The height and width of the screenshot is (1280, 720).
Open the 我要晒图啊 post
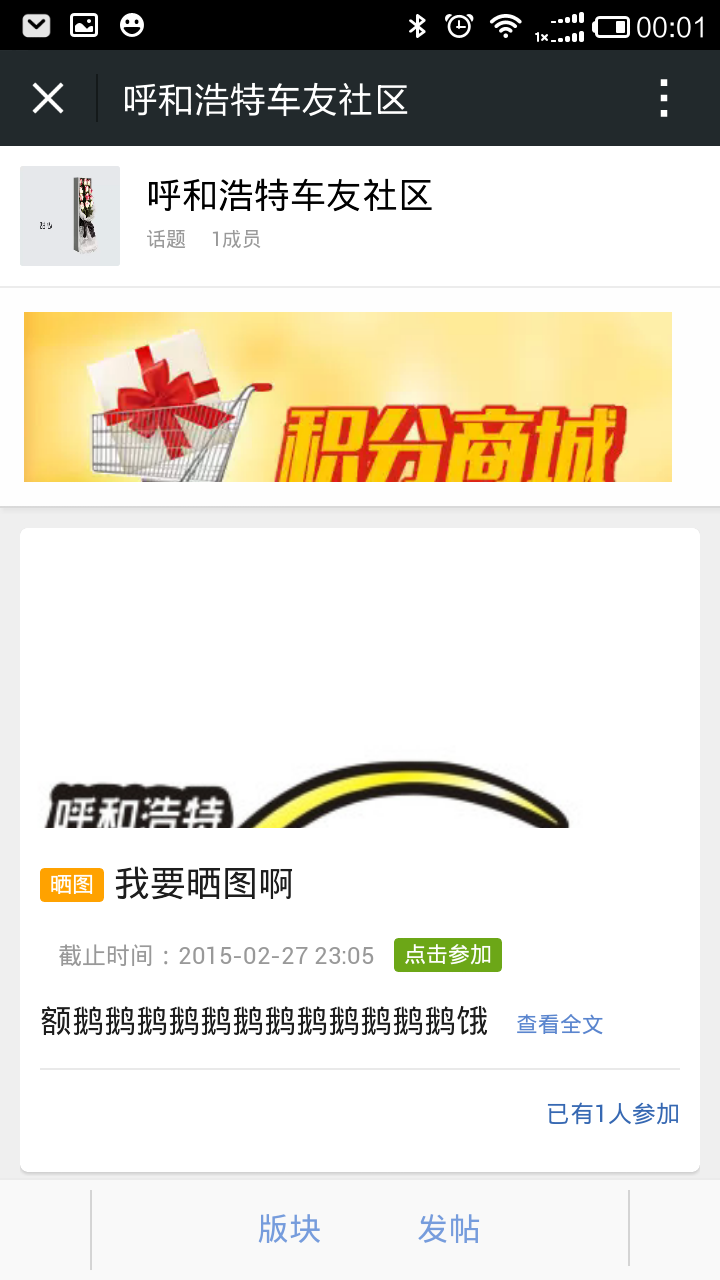click(204, 884)
